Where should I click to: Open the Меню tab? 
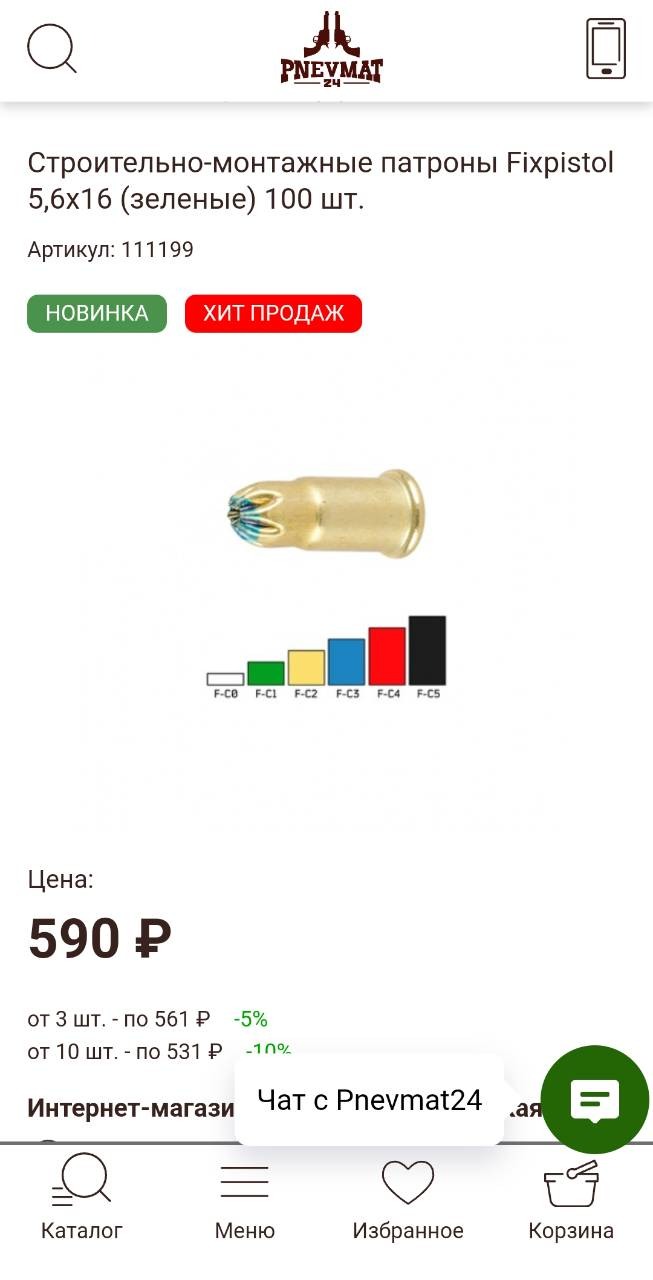[x=244, y=1198]
